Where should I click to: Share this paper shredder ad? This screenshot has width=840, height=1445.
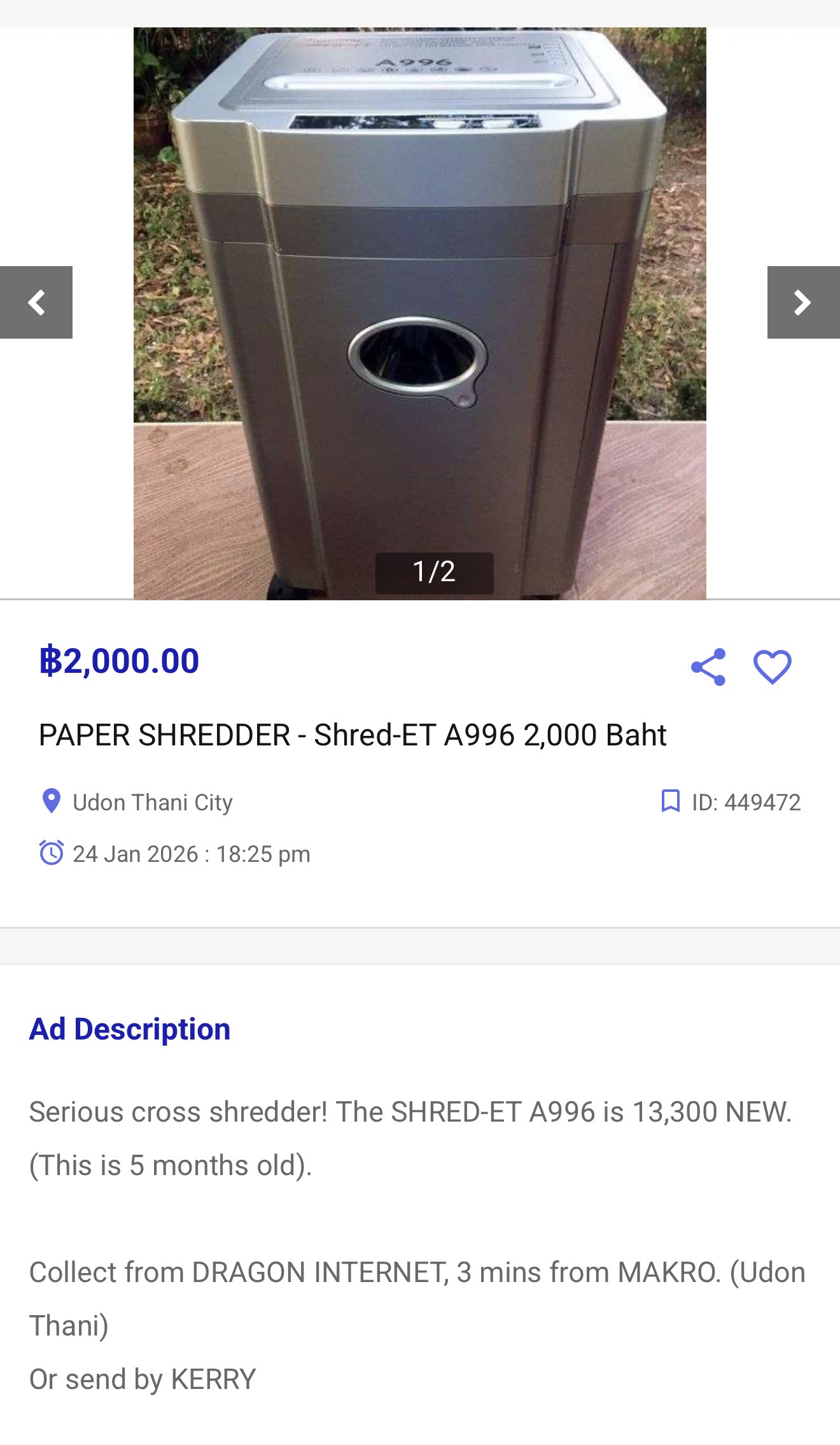click(708, 666)
